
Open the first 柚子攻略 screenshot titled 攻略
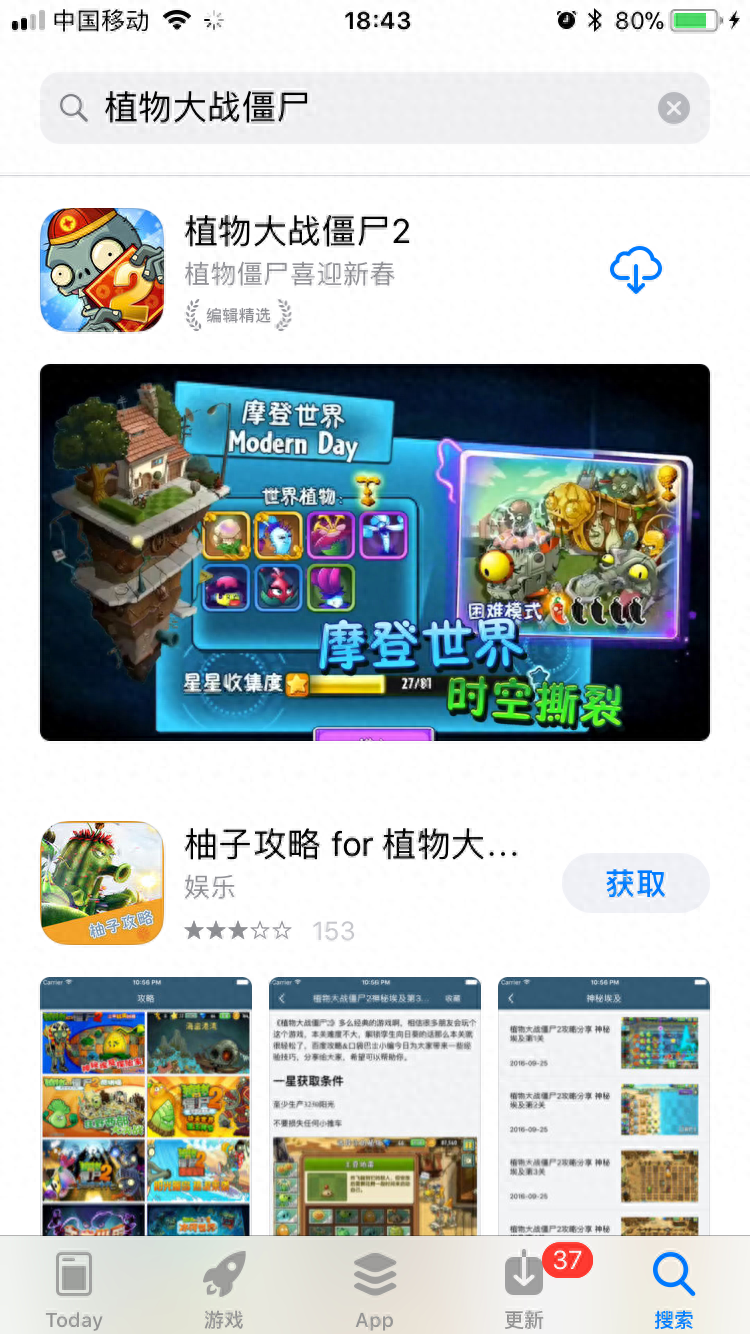pos(146,1105)
